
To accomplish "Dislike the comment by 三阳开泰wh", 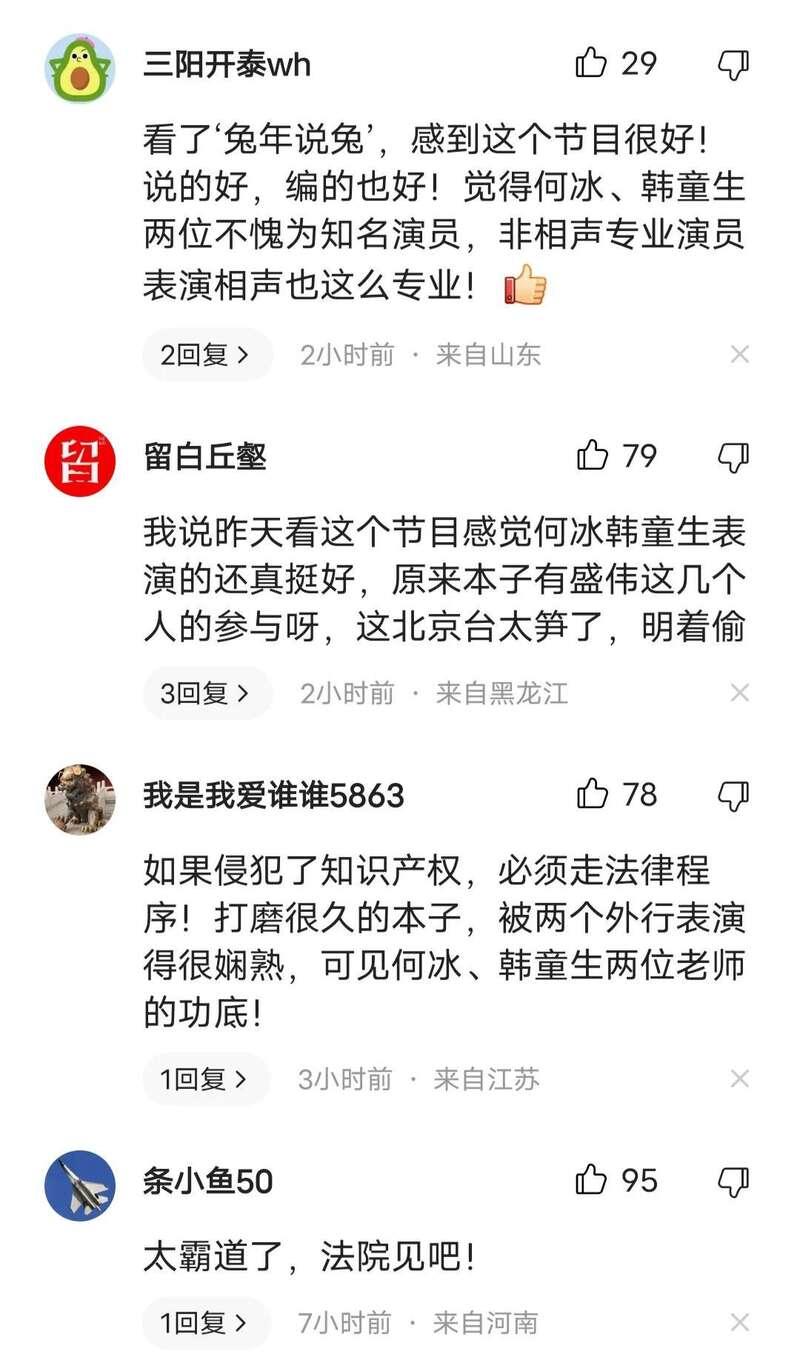I will click(734, 65).
